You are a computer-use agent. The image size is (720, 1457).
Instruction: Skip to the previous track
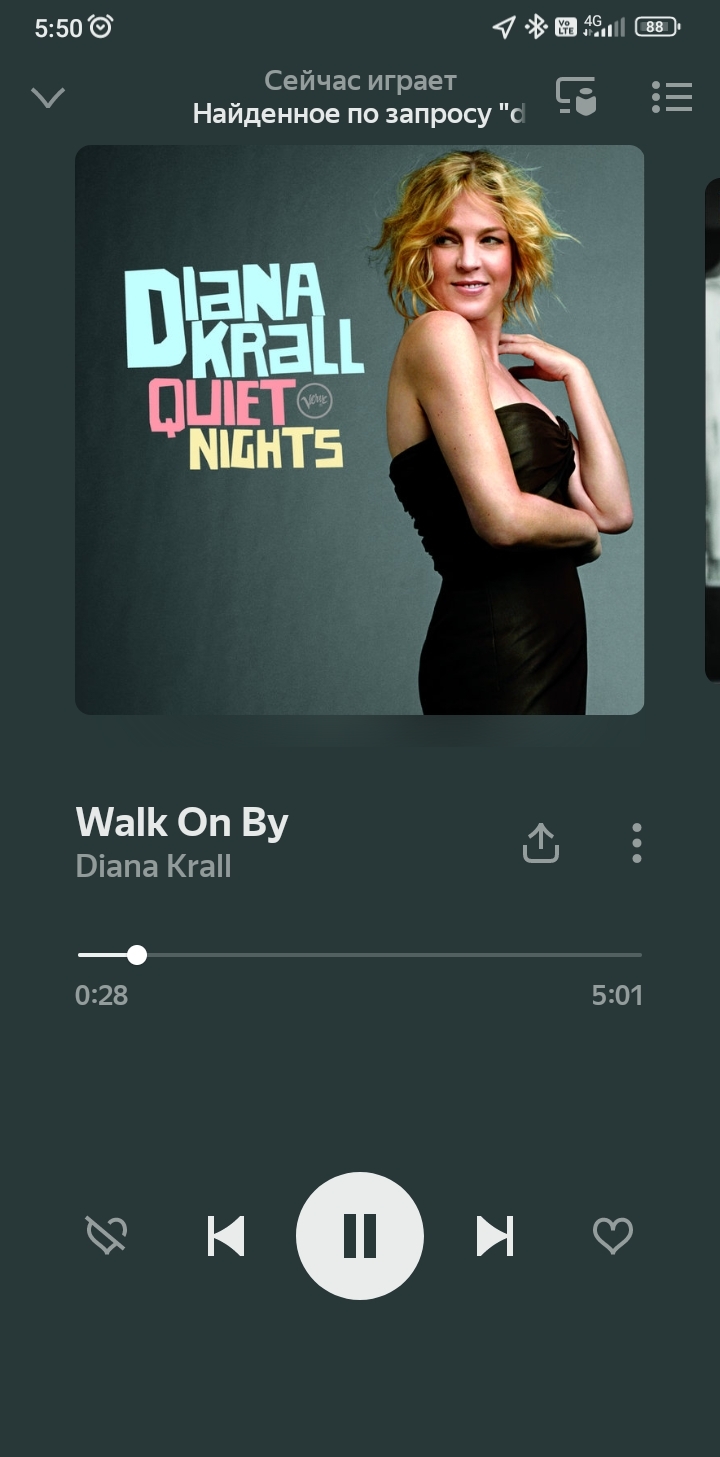226,1236
